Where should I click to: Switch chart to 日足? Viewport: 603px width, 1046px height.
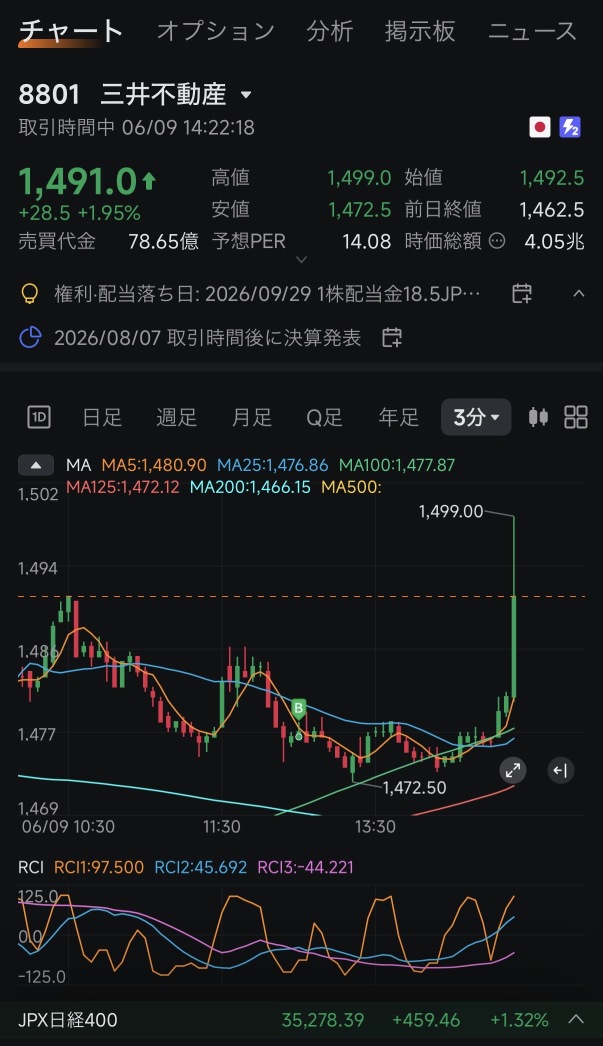(102, 418)
